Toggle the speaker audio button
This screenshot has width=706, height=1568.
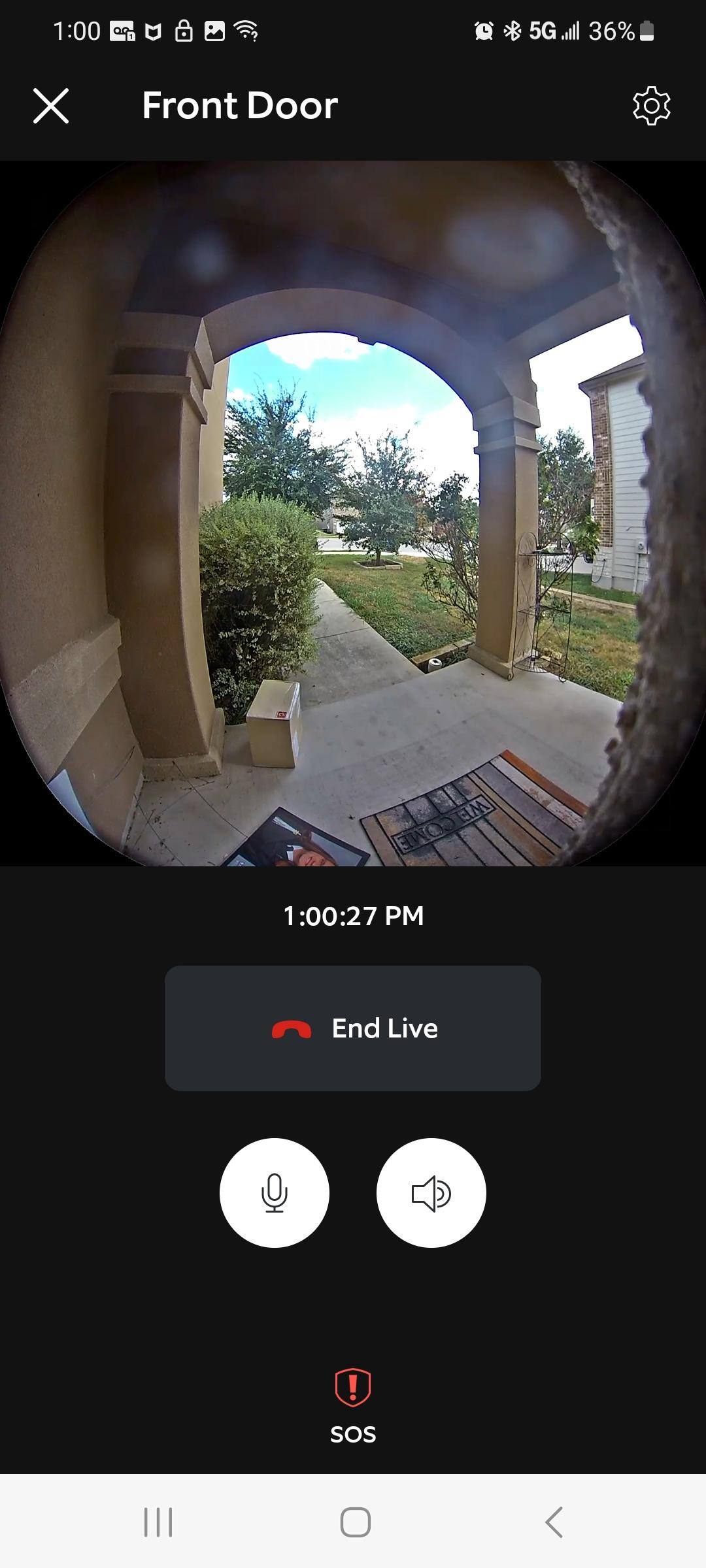[431, 1192]
